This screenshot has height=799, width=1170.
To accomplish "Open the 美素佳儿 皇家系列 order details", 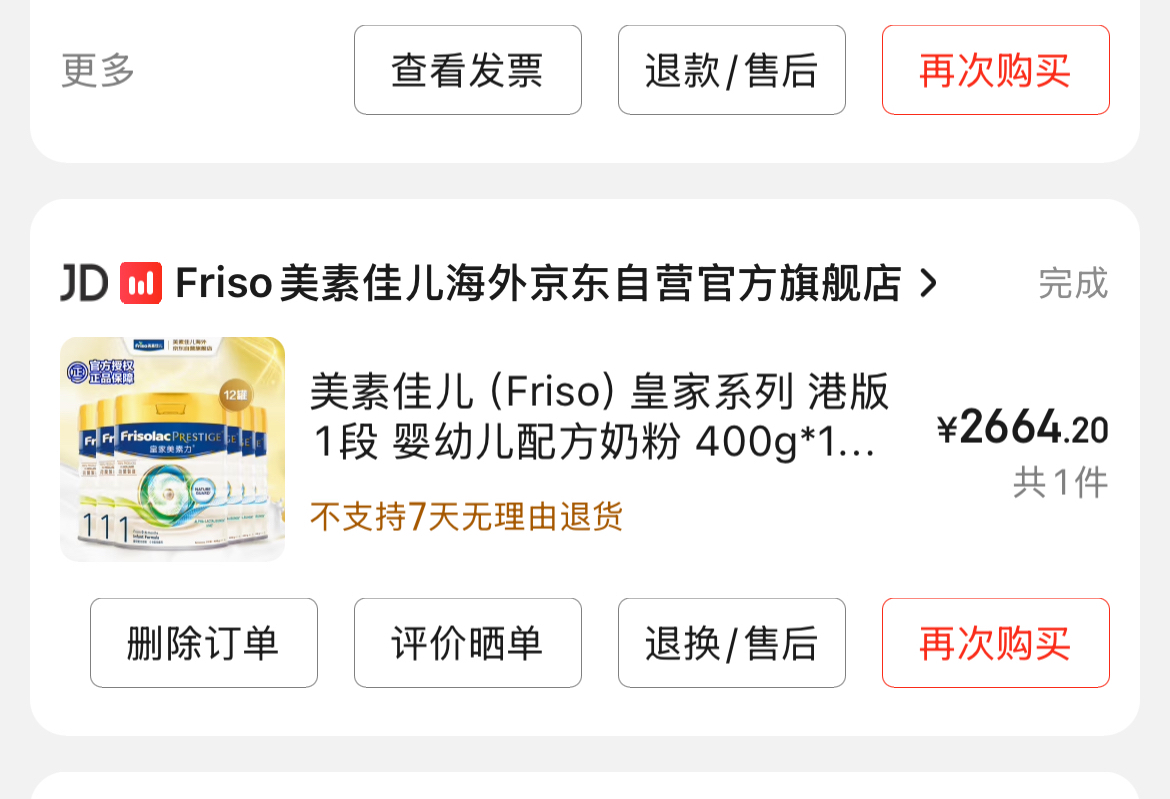I will [600, 415].
